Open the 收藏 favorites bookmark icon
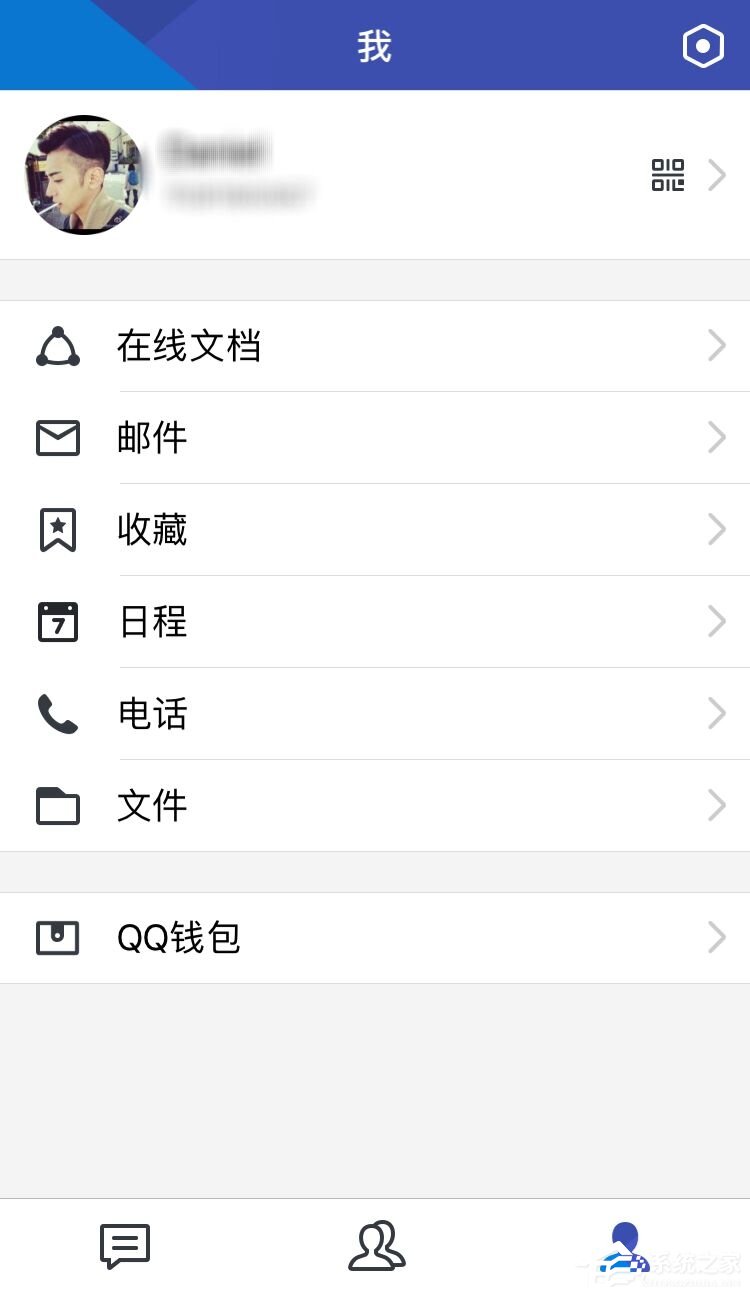This screenshot has height=1296, width=750. point(57,530)
